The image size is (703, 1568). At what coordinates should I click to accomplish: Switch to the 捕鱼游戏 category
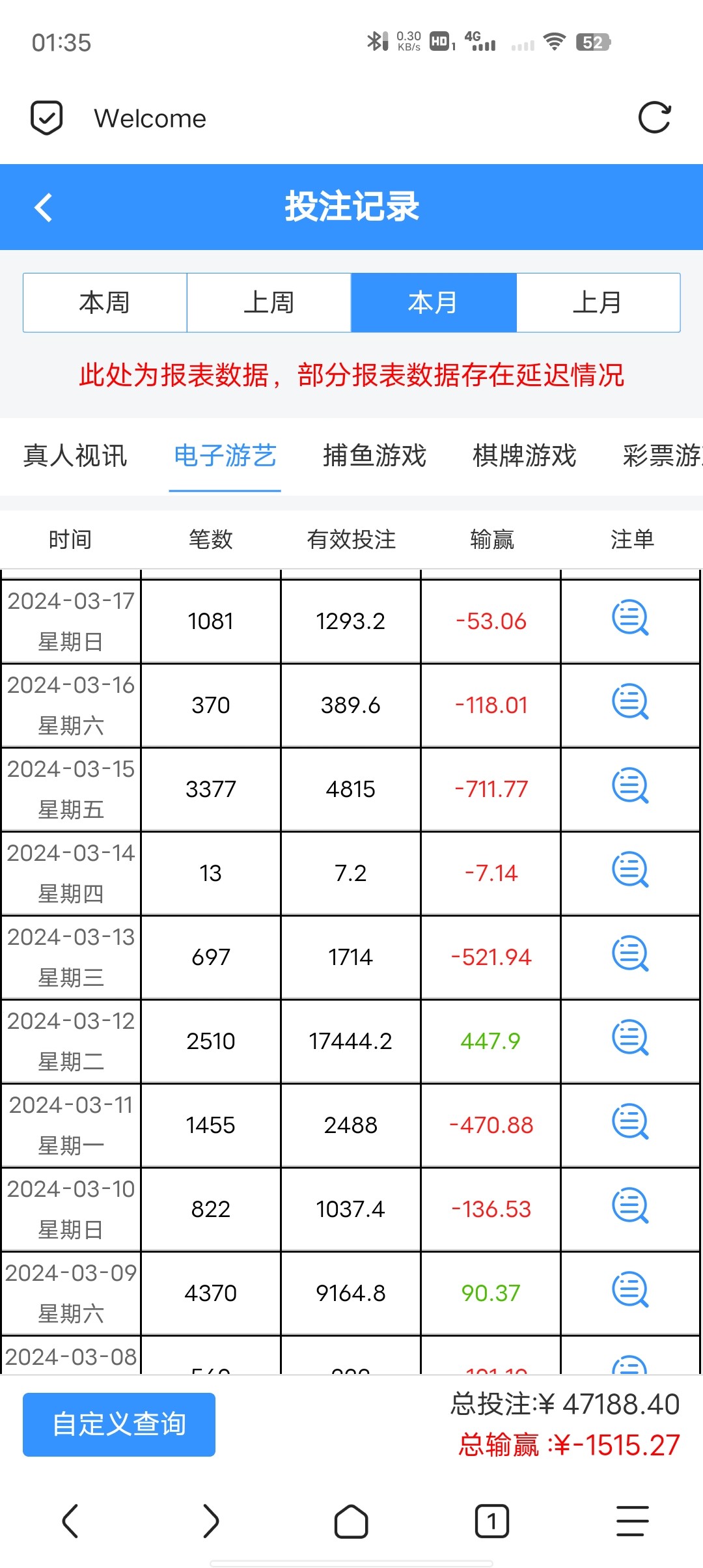point(374,455)
